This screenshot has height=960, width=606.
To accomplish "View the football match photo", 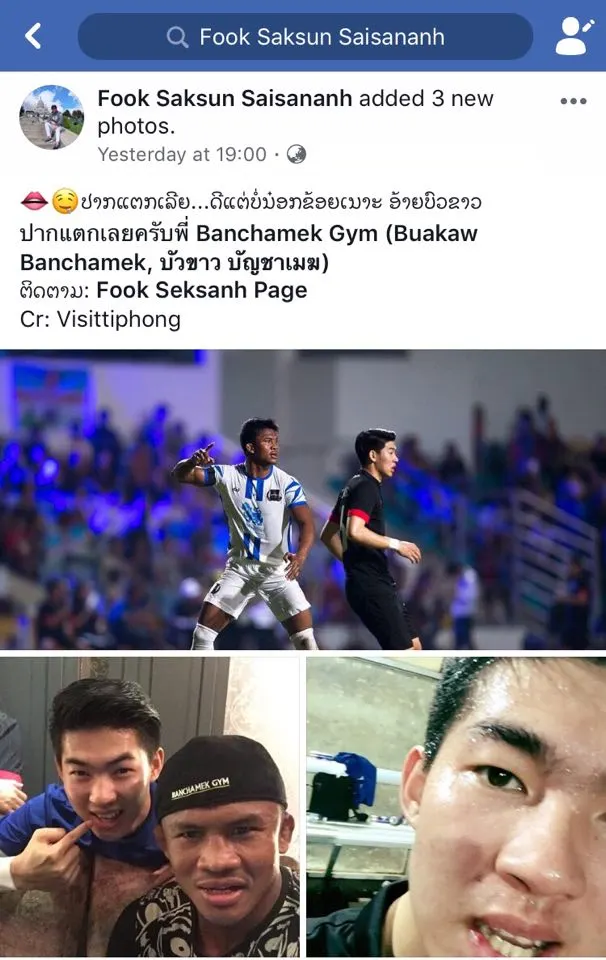I will (303, 499).
